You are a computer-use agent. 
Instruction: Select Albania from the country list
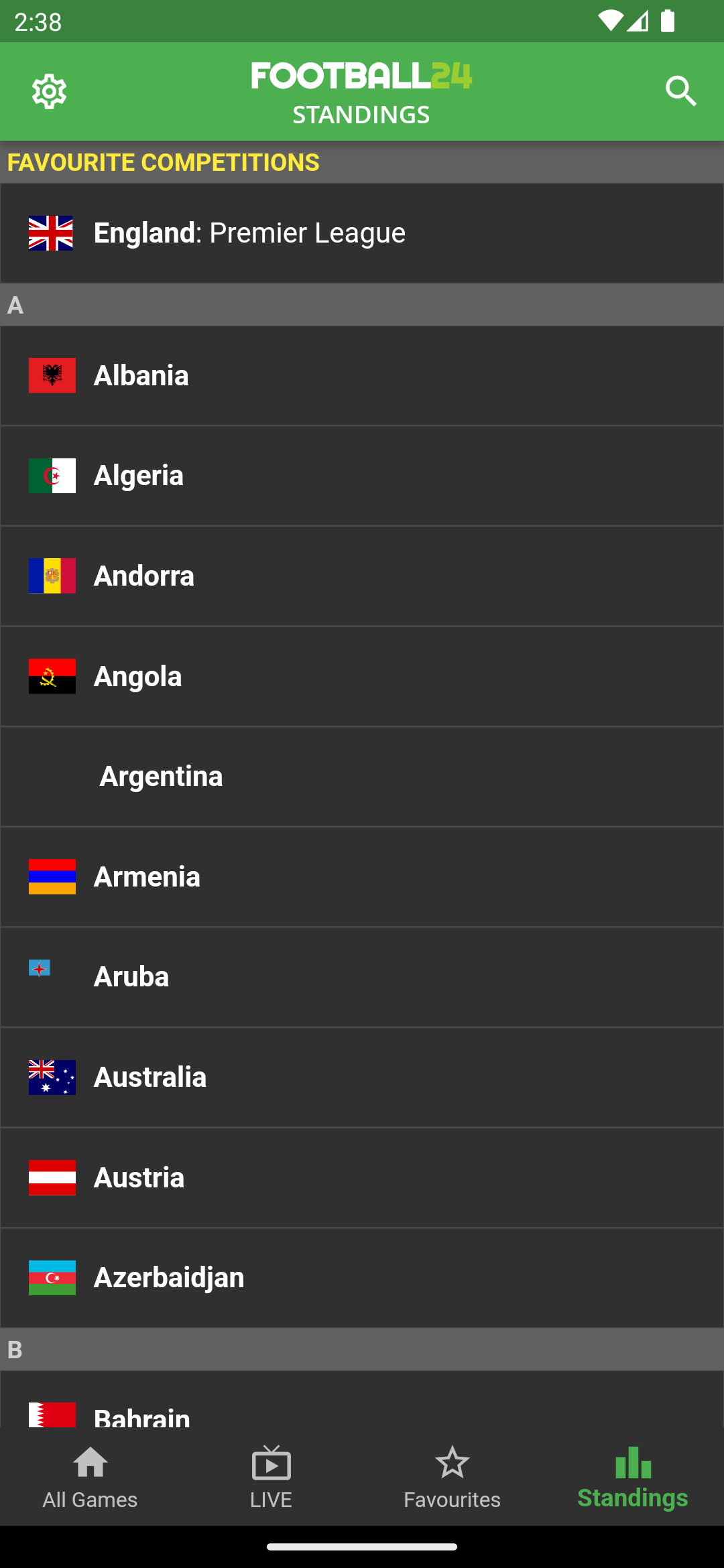[x=362, y=375]
